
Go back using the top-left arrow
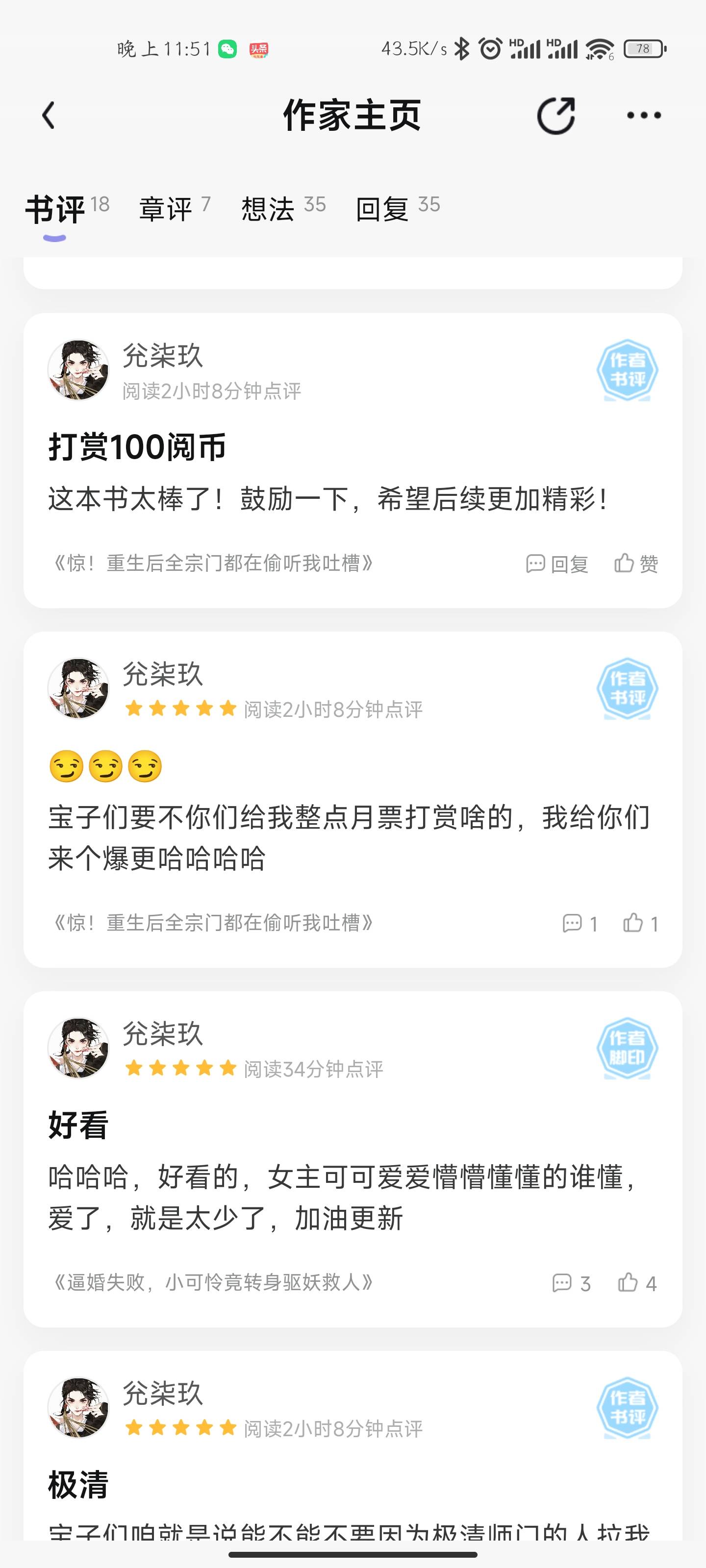(x=49, y=115)
